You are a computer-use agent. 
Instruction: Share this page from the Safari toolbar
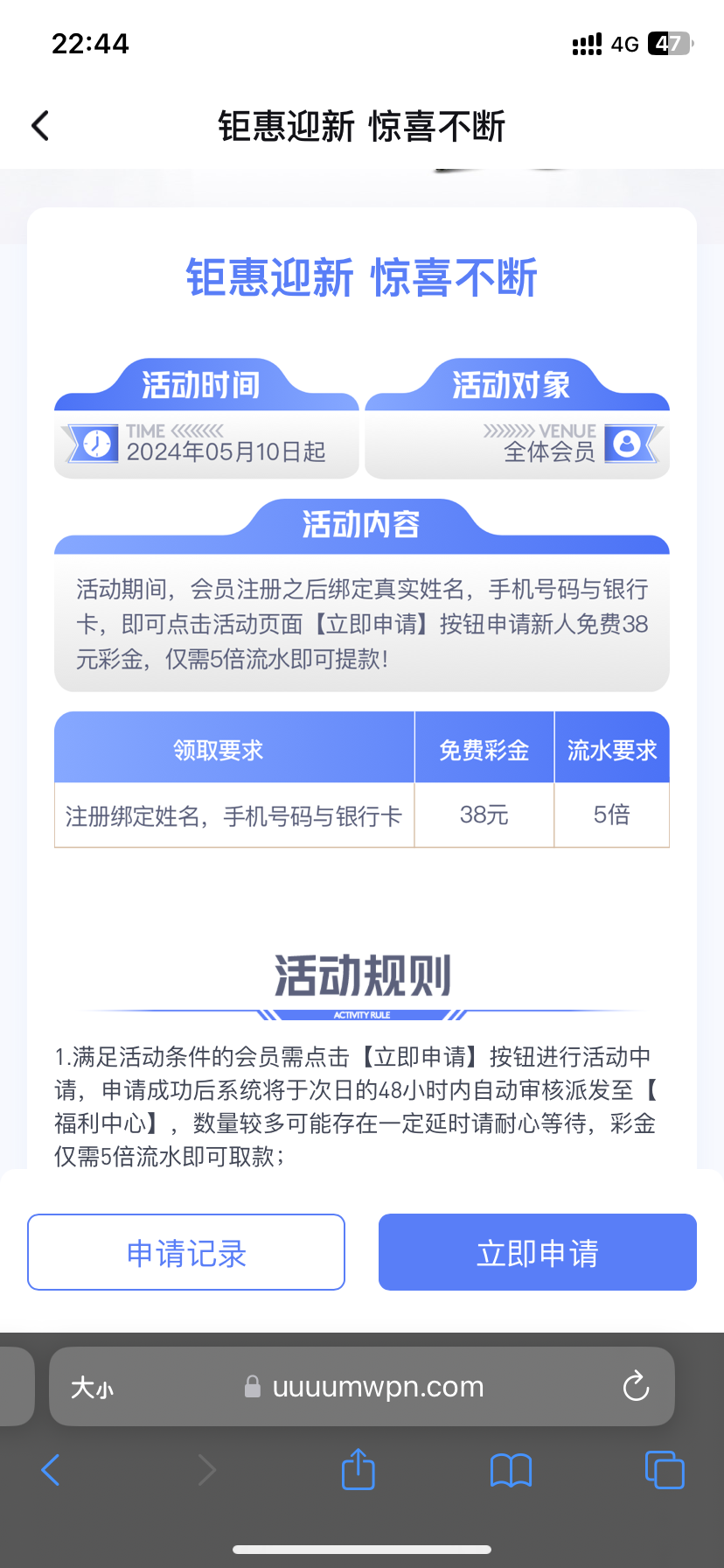click(x=358, y=1469)
